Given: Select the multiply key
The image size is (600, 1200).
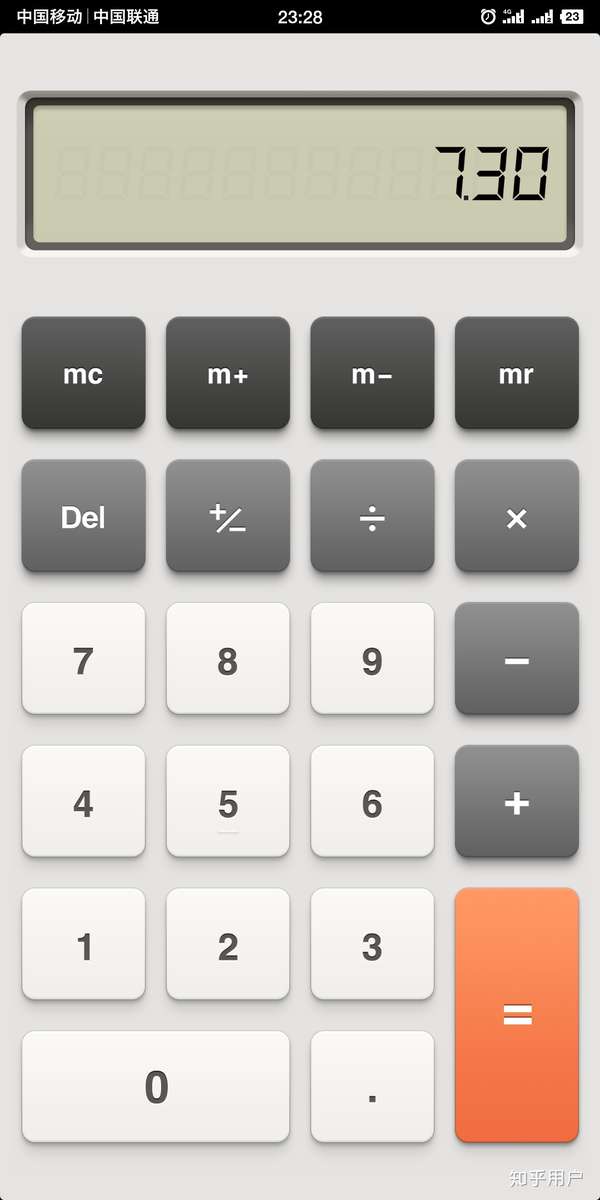Looking at the screenshot, I should pos(517,516).
